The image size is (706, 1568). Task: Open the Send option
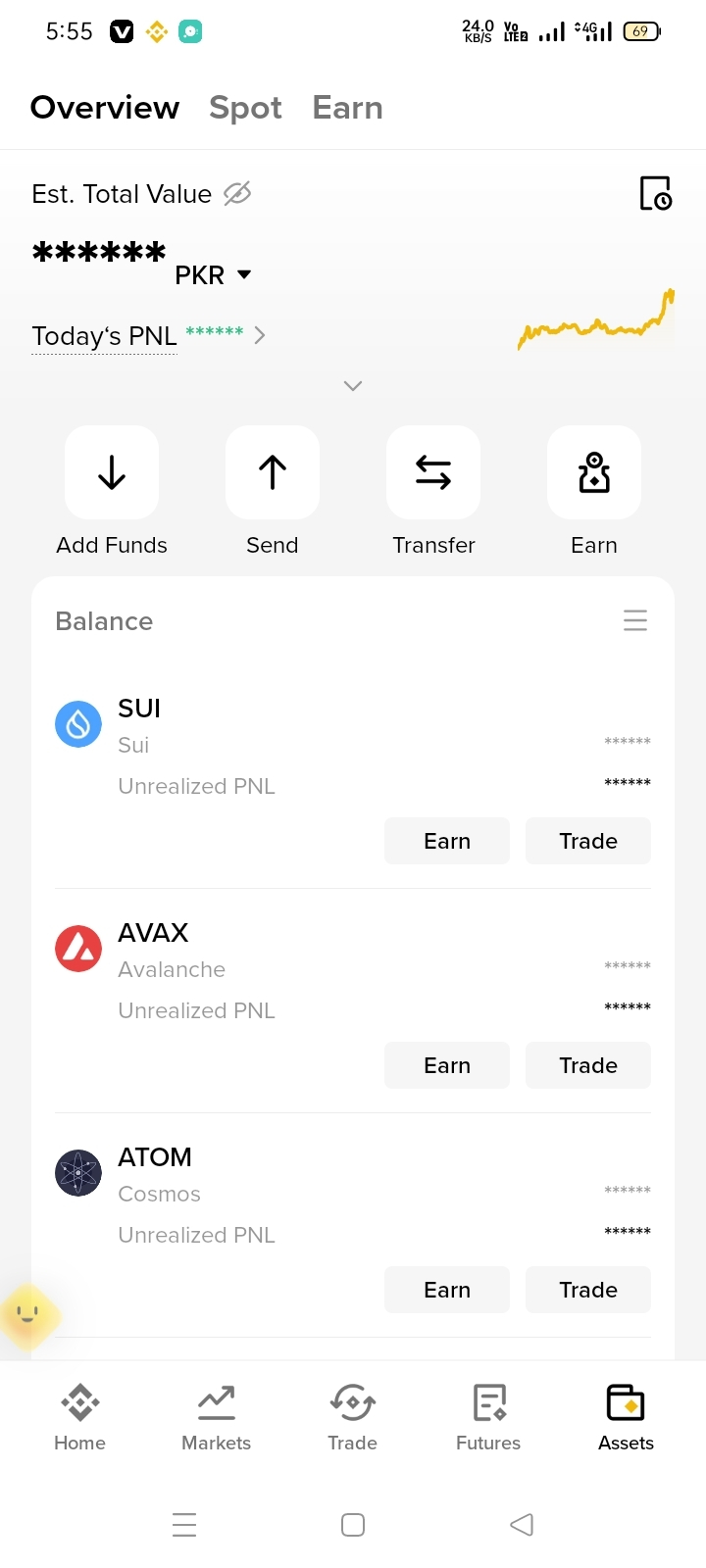tap(273, 472)
